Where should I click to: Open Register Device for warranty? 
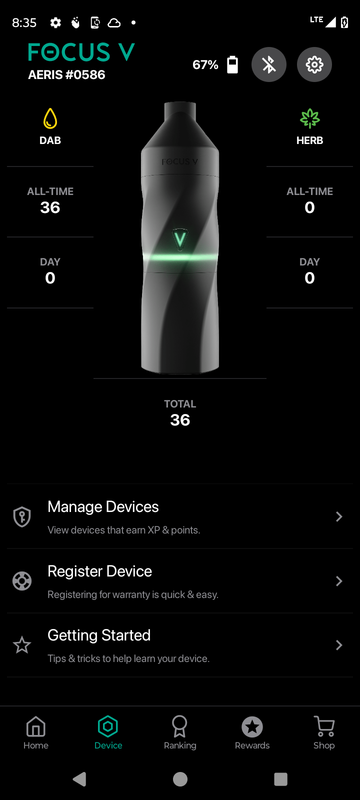180,581
